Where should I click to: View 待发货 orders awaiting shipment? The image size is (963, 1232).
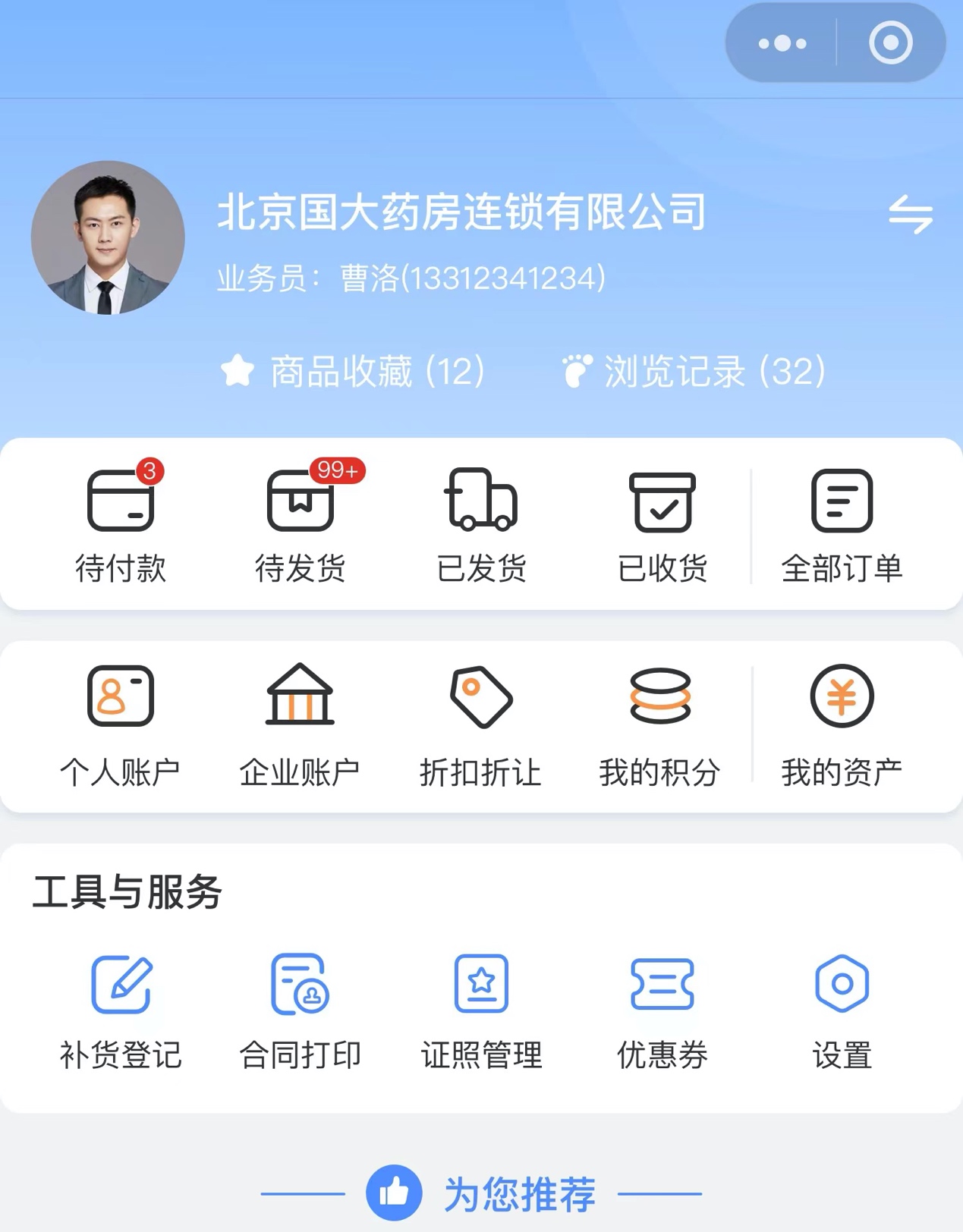click(301, 524)
